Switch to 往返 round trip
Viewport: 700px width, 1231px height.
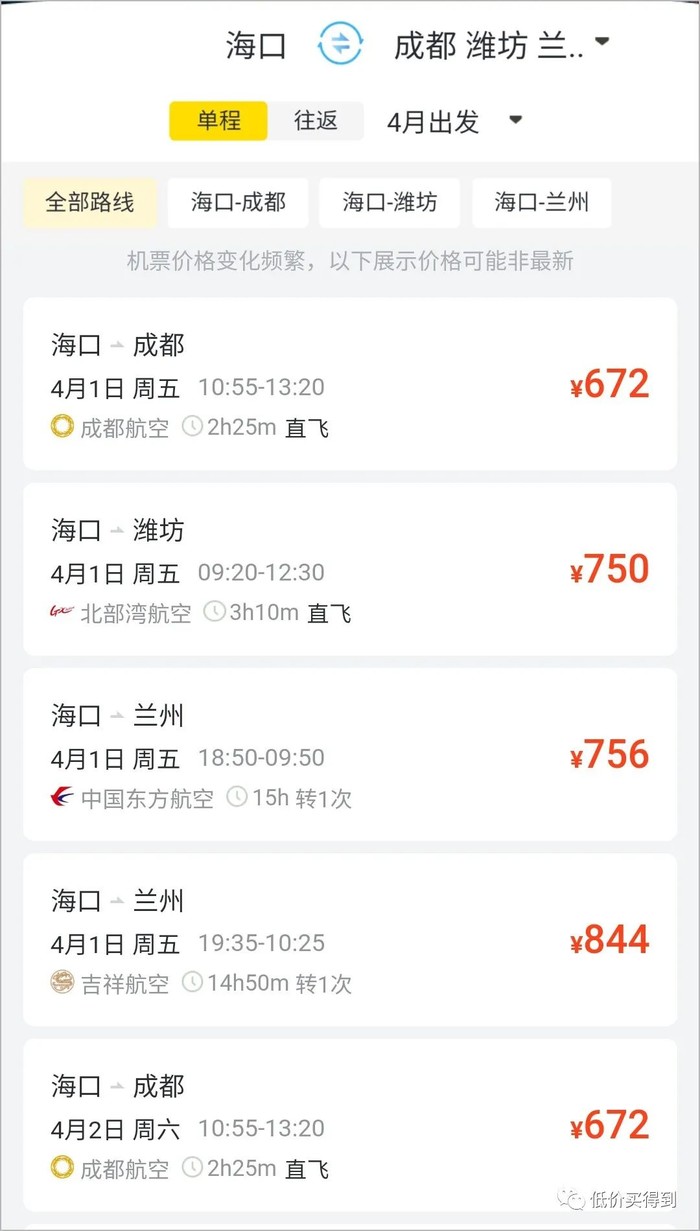(x=316, y=121)
